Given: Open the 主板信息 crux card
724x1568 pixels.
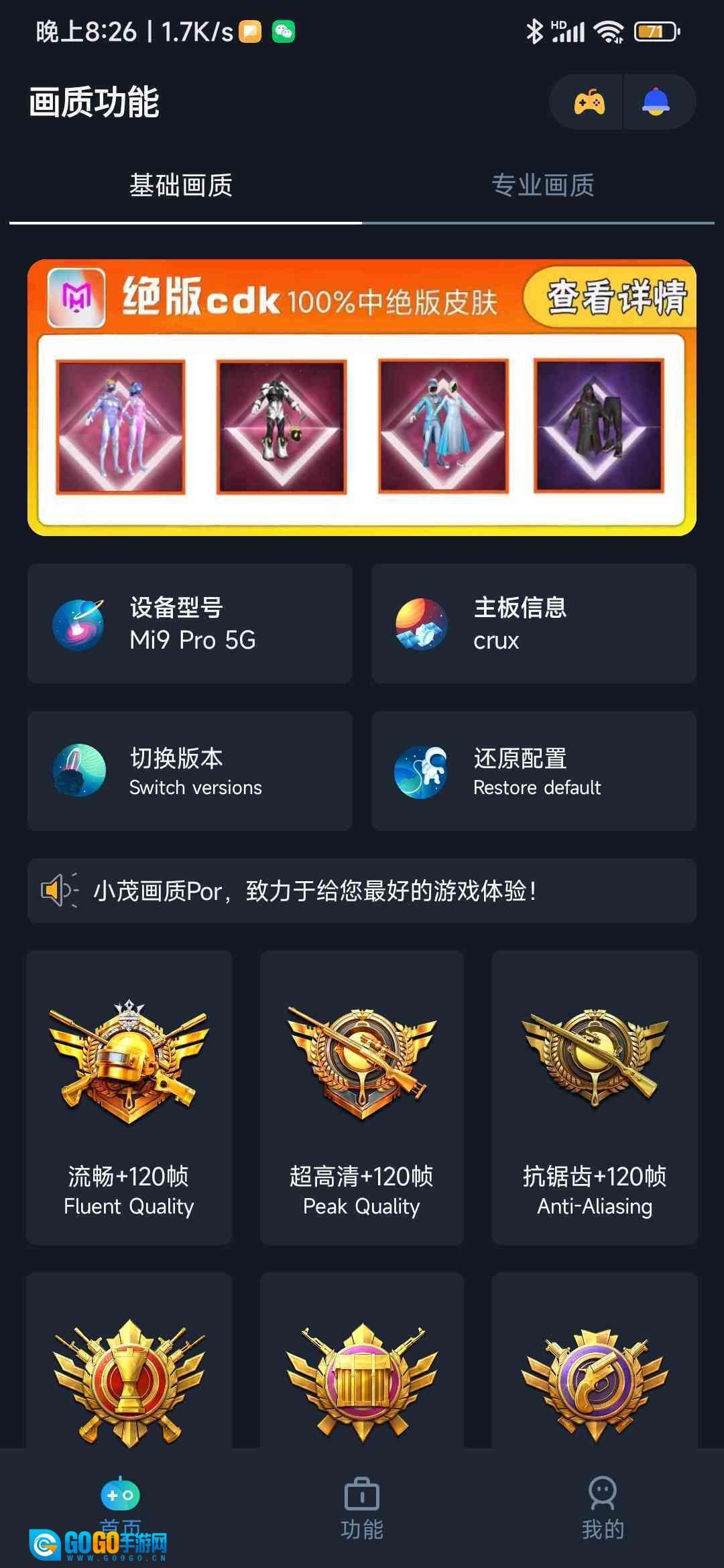Looking at the screenshot, I should point(534,623).
